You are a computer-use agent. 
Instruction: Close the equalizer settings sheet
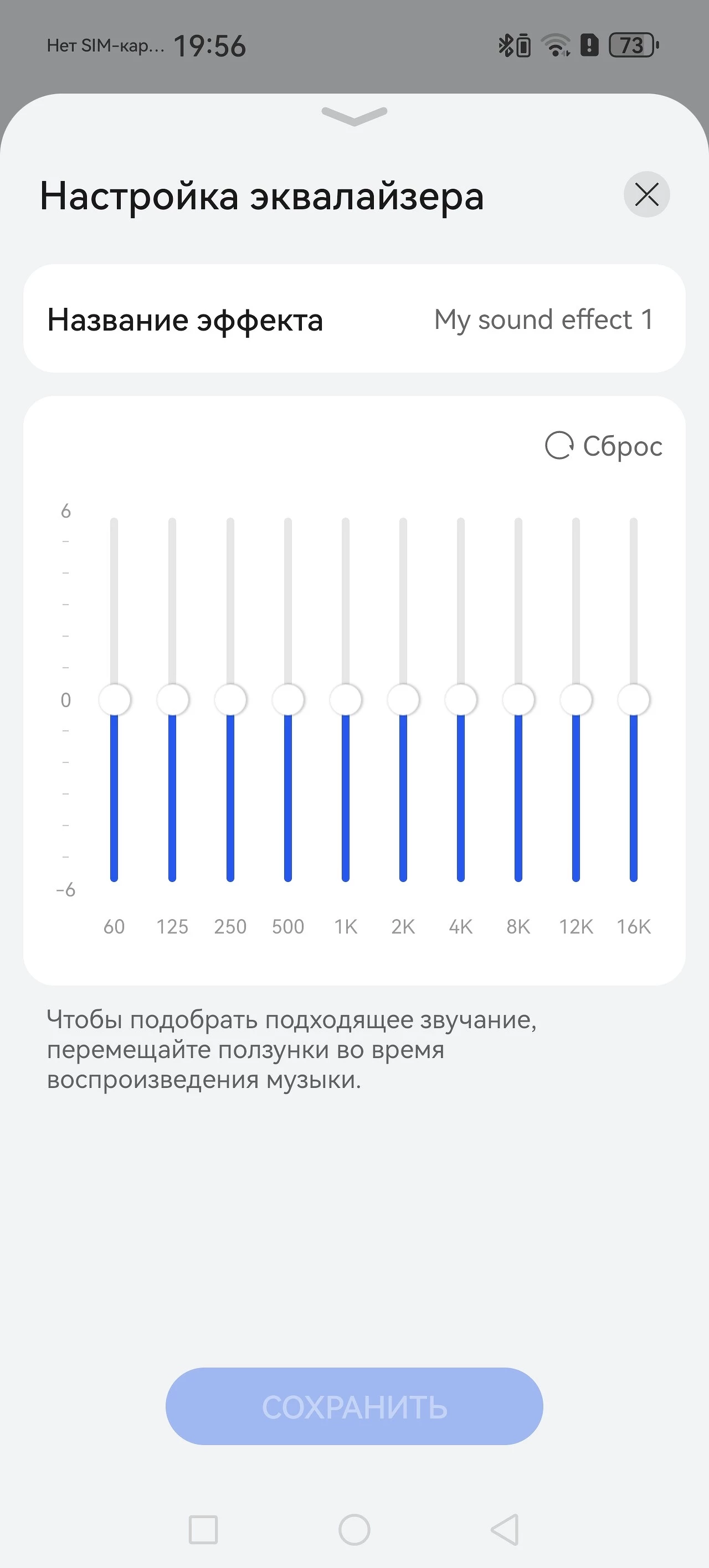[646, 195]
